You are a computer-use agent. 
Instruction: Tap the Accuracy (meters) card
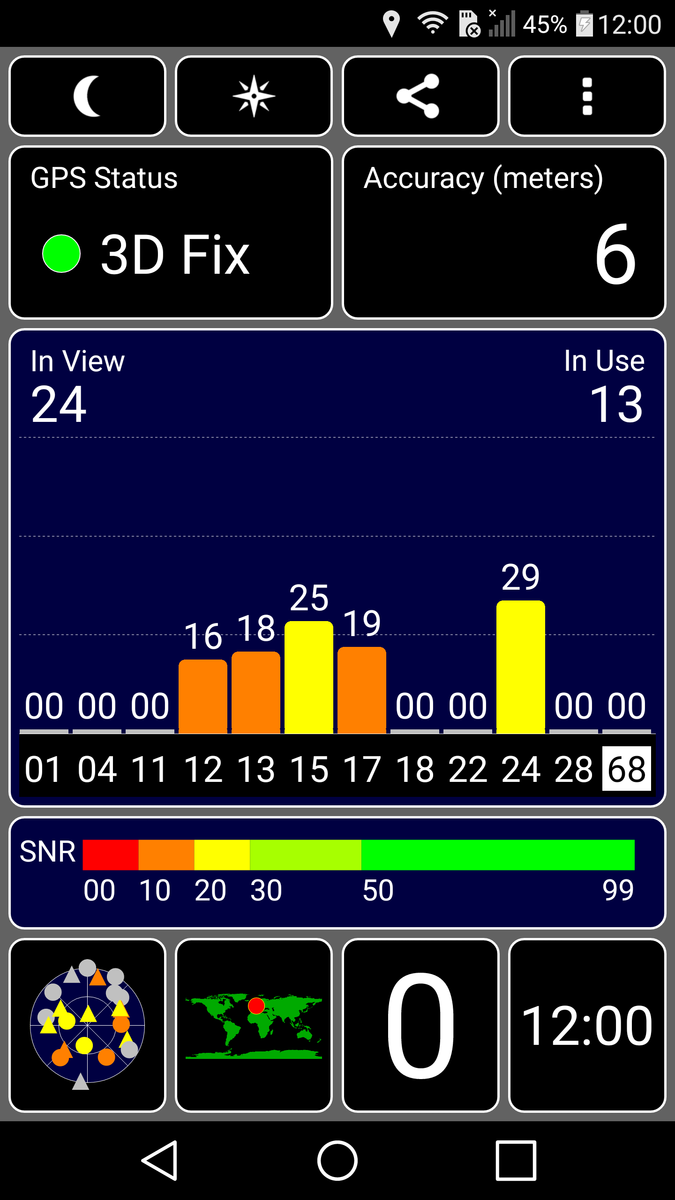tap(504, 232)
